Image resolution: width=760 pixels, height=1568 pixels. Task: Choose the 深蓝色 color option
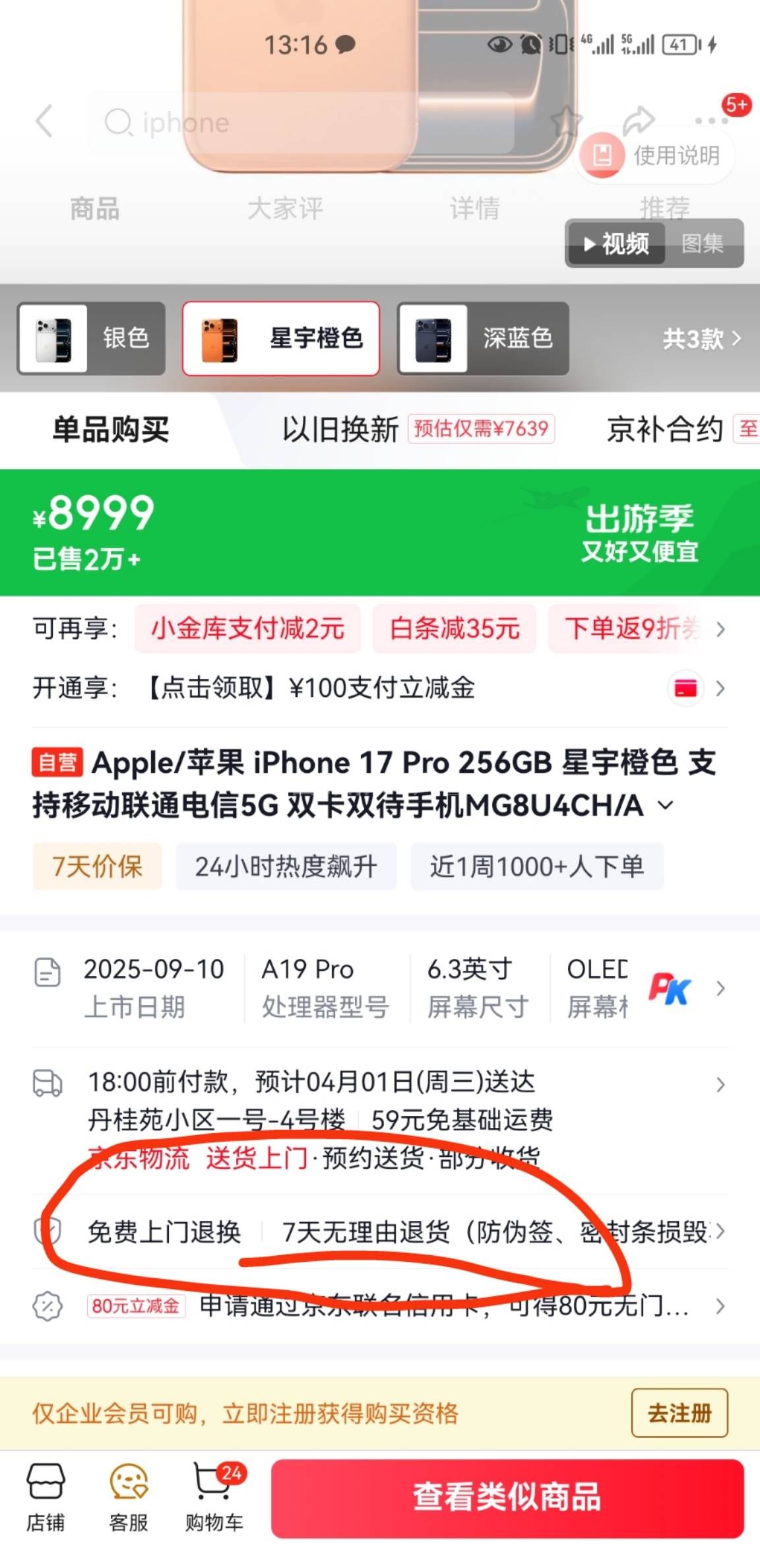pyautogui.click(x=483, y=339)
